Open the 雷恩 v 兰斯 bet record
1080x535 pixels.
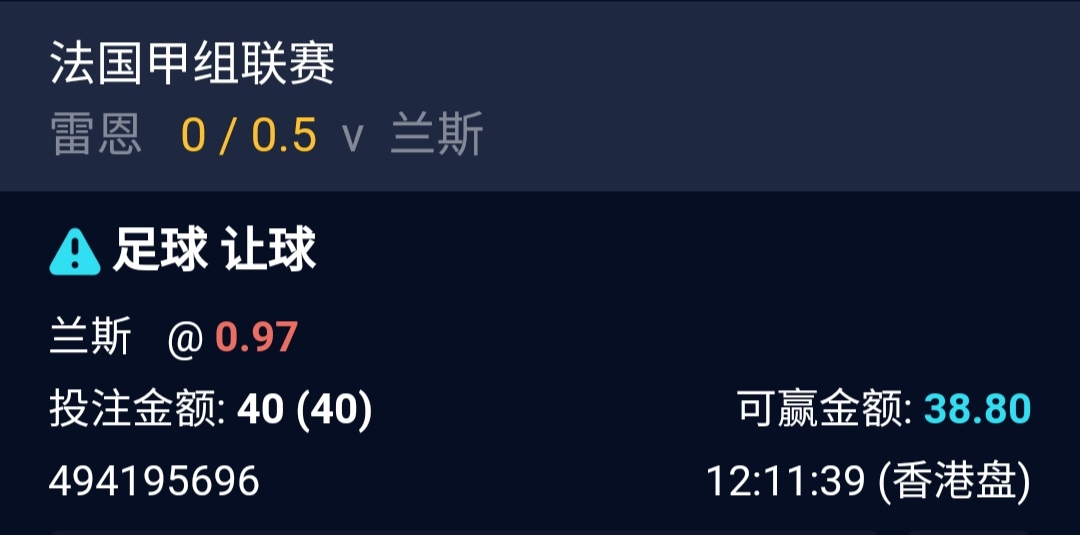pos(267,134)
